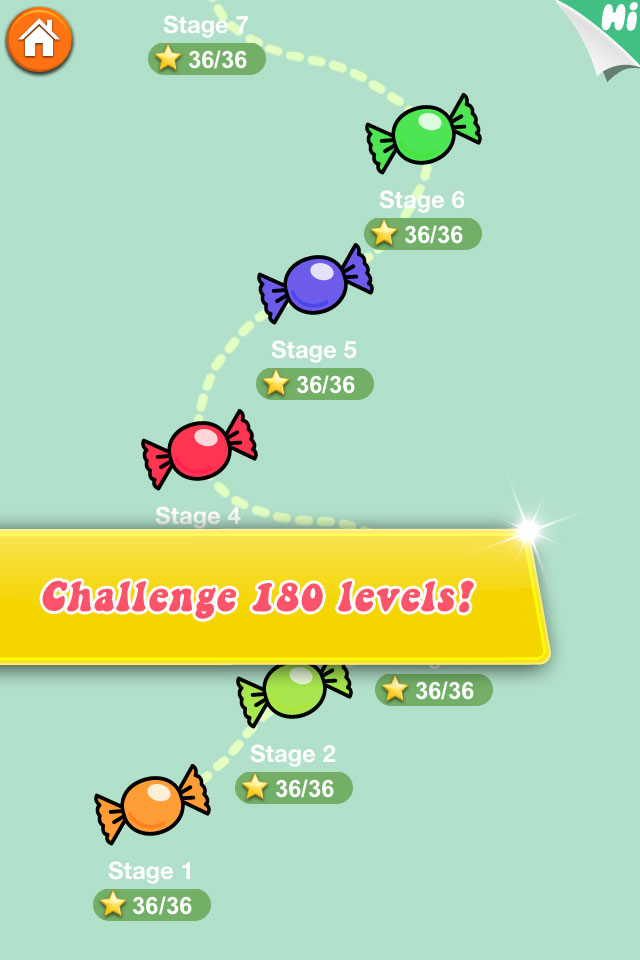
Task: Select the red candy for Stage 4
Action: [200, 450]
